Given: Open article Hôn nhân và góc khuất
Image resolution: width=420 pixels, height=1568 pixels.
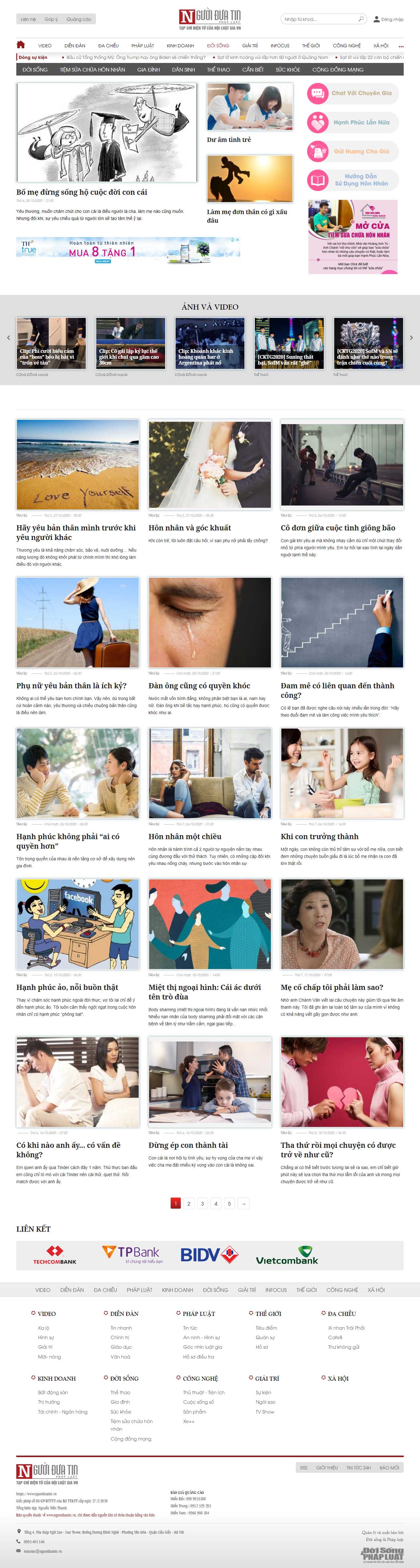Looking at the screenshot, I should point(190,528).
